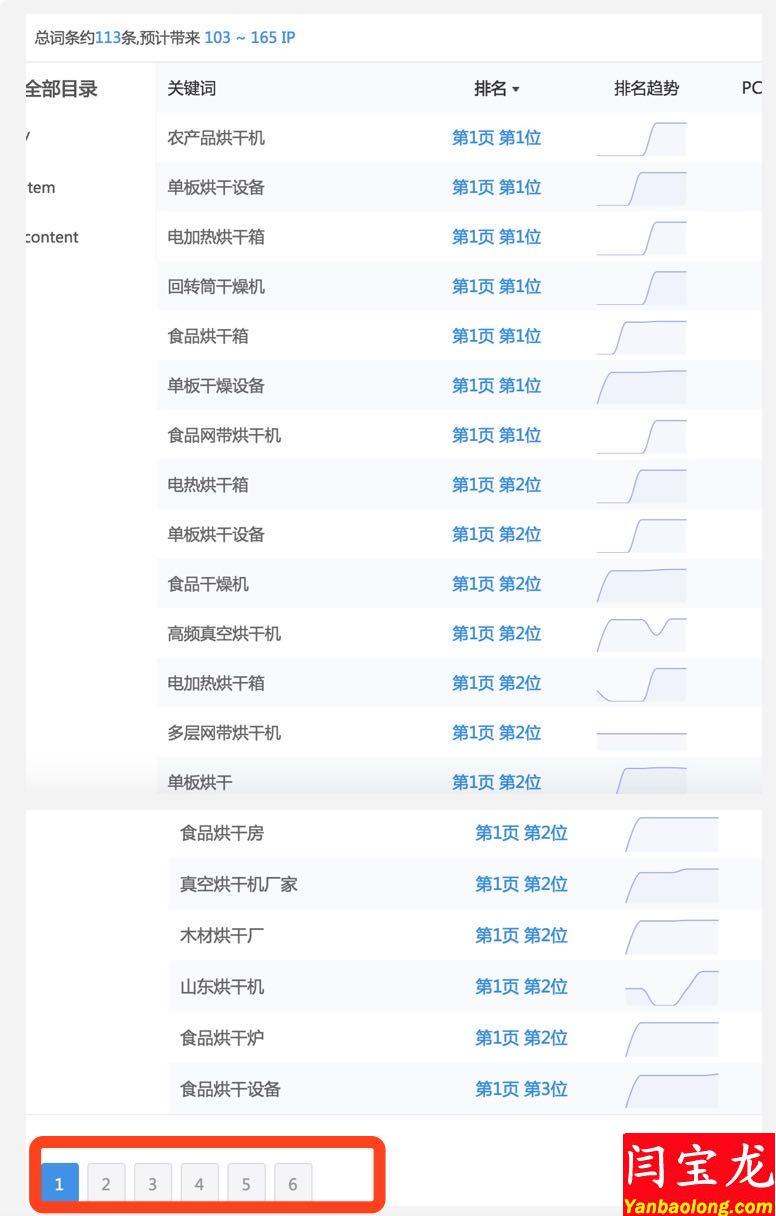This screenshot has height=1216, width=776.
Task: Select 全部目录 in the directory list
Action: click(x=61, y=89)
